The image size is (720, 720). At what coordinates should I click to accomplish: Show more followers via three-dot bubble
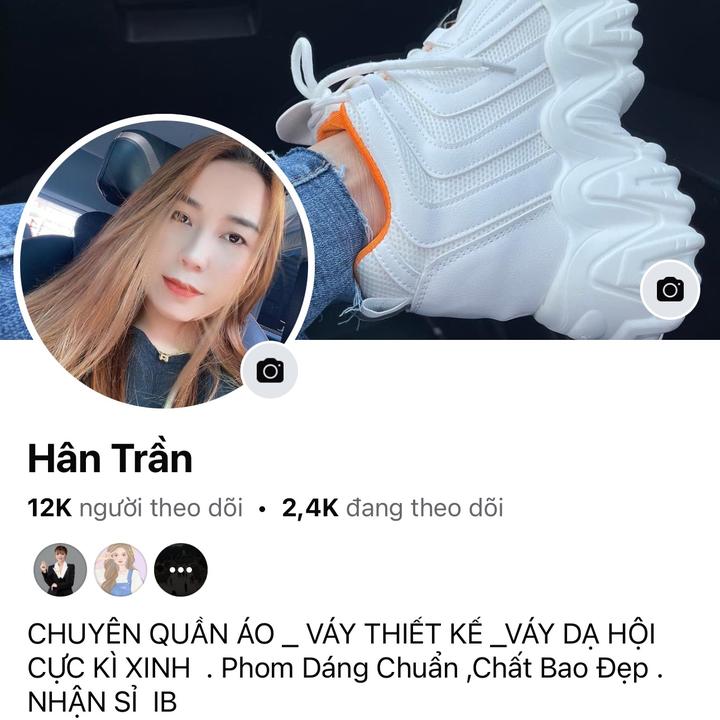pos(181,570)
